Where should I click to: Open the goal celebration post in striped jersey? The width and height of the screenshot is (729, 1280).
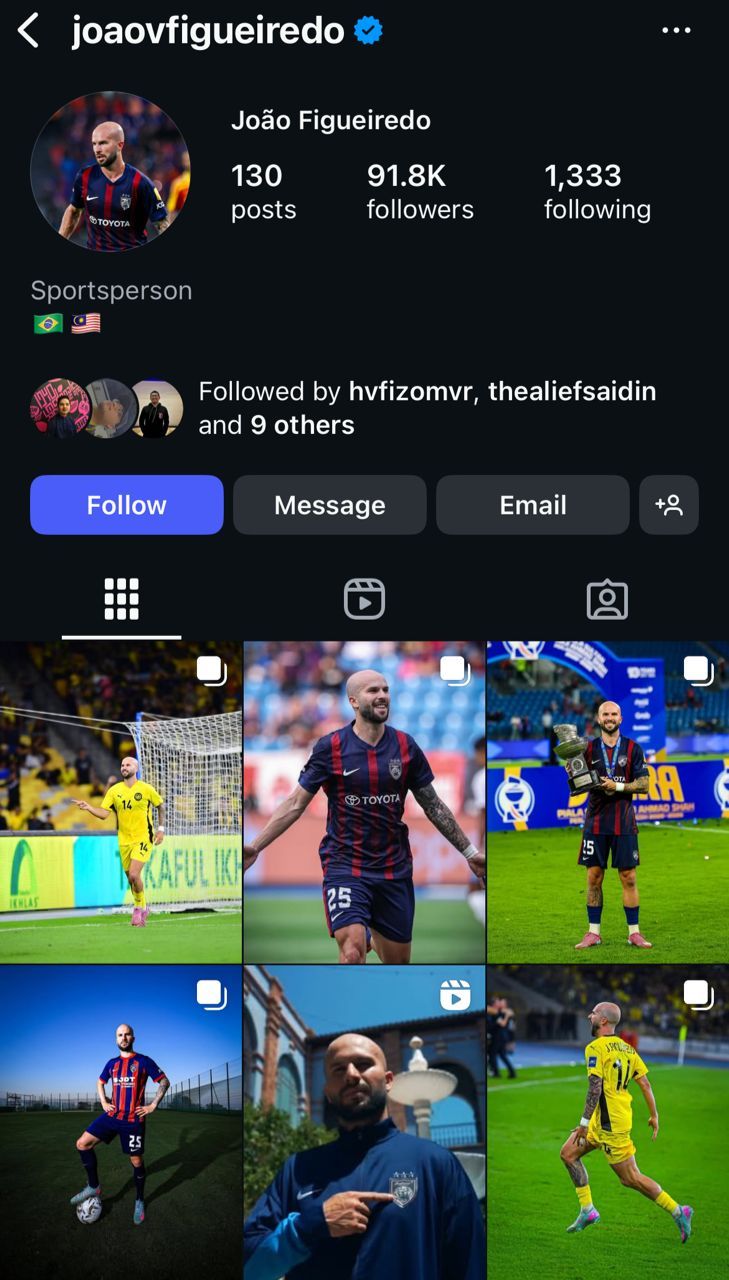(x=364, y=802)
